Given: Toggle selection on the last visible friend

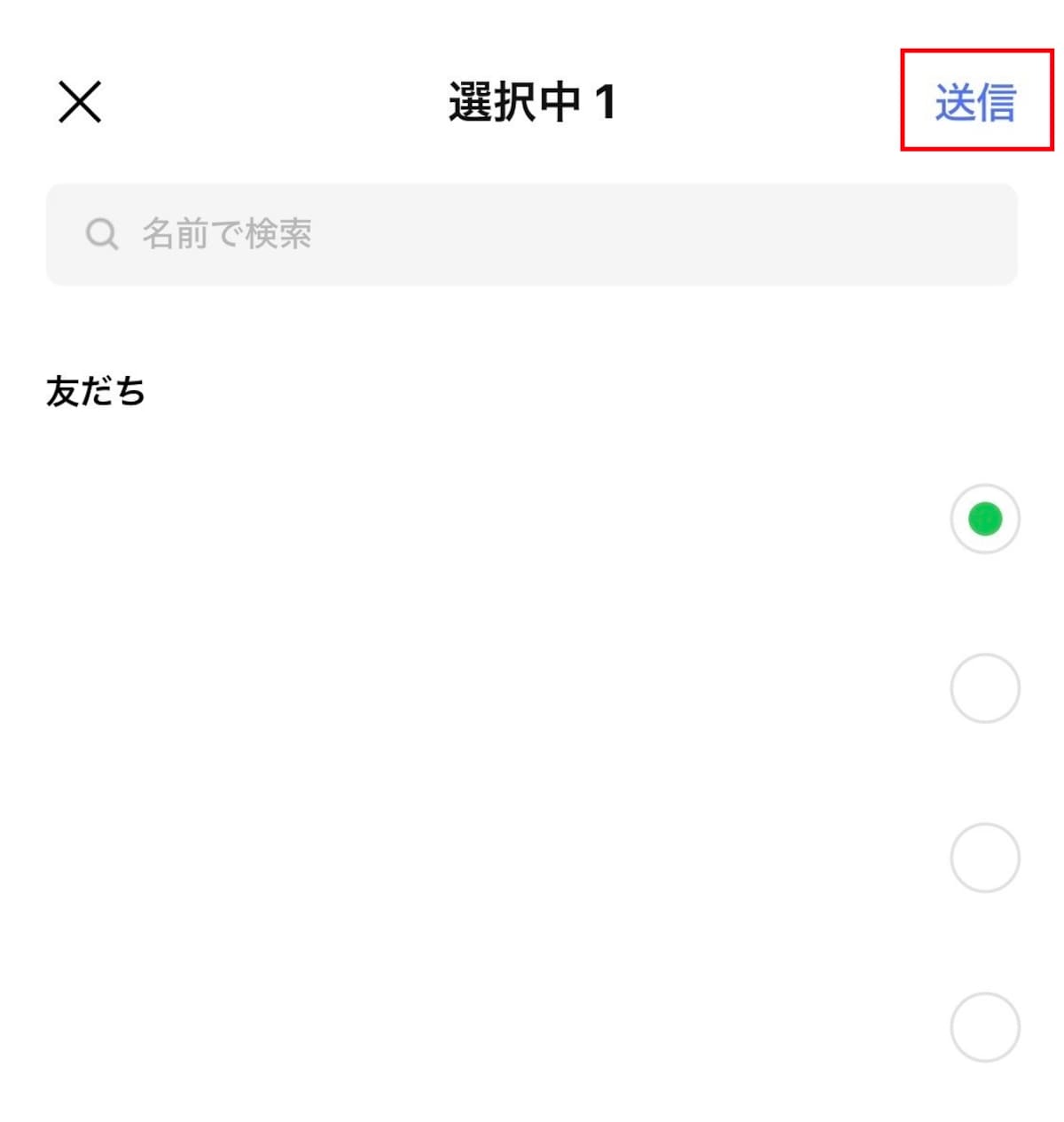Looking at the screenshot, I should point(984,1027).
